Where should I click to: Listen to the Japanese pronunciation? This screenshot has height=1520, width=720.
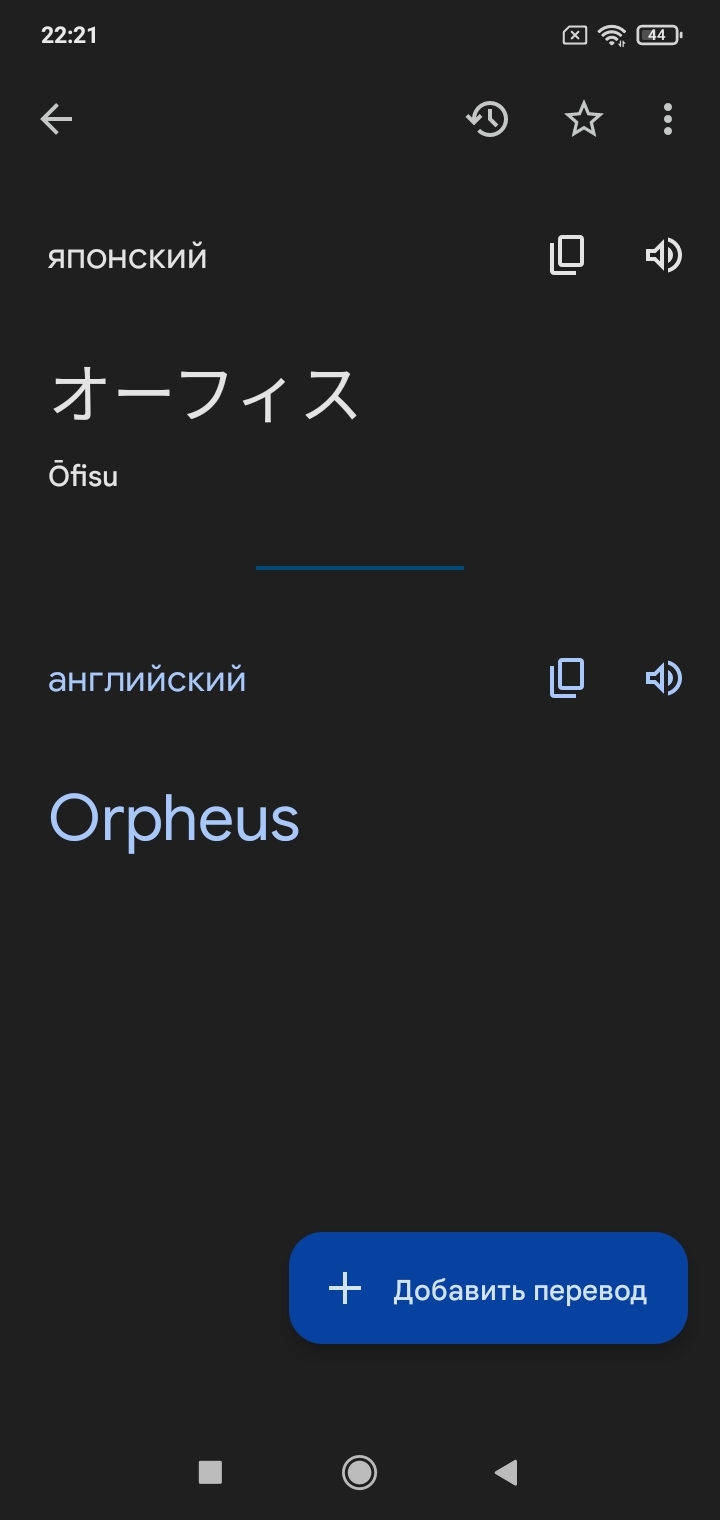coord(663,256)
